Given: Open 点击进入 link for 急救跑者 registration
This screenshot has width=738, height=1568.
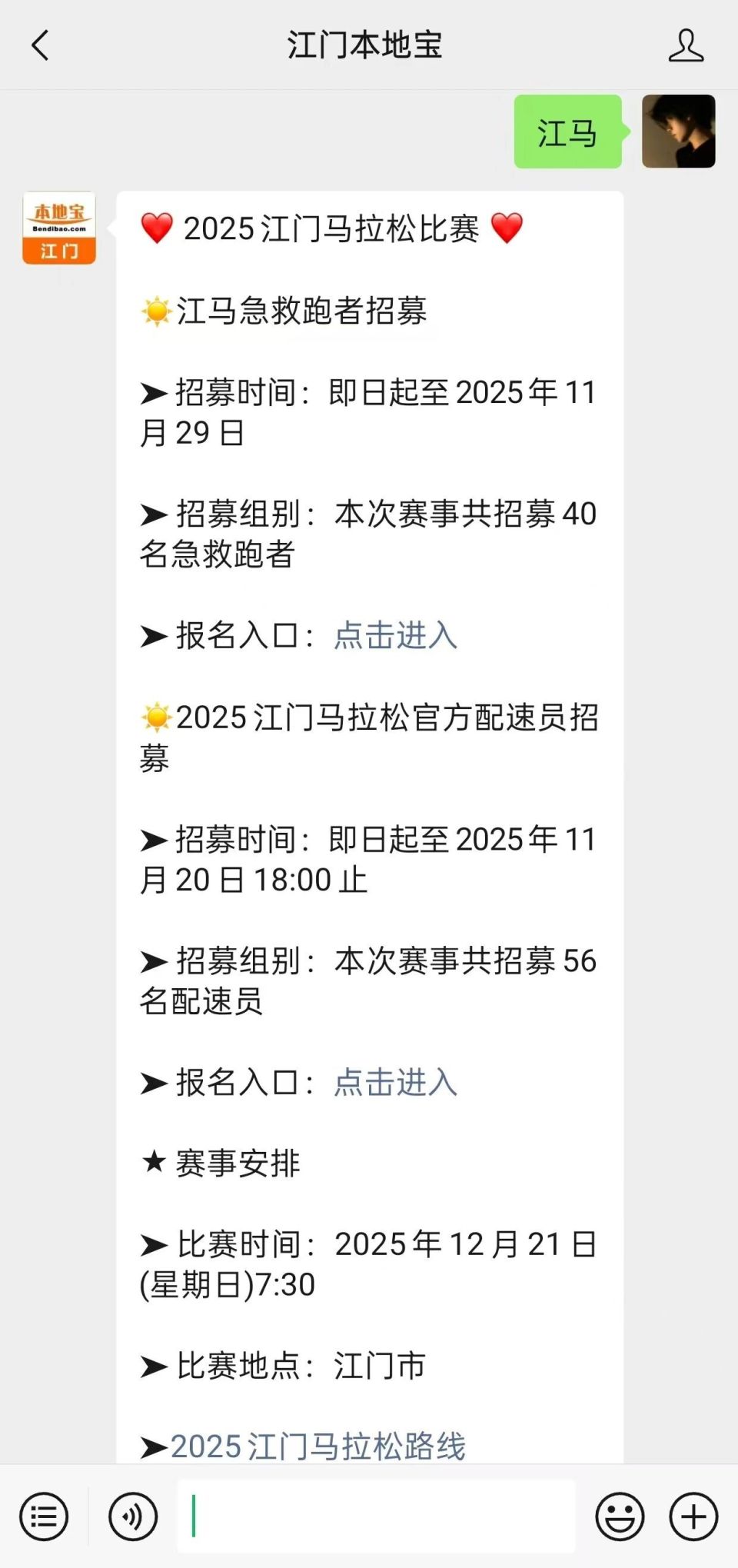Looking at the screenshot, I should click(x=394, y=636).
